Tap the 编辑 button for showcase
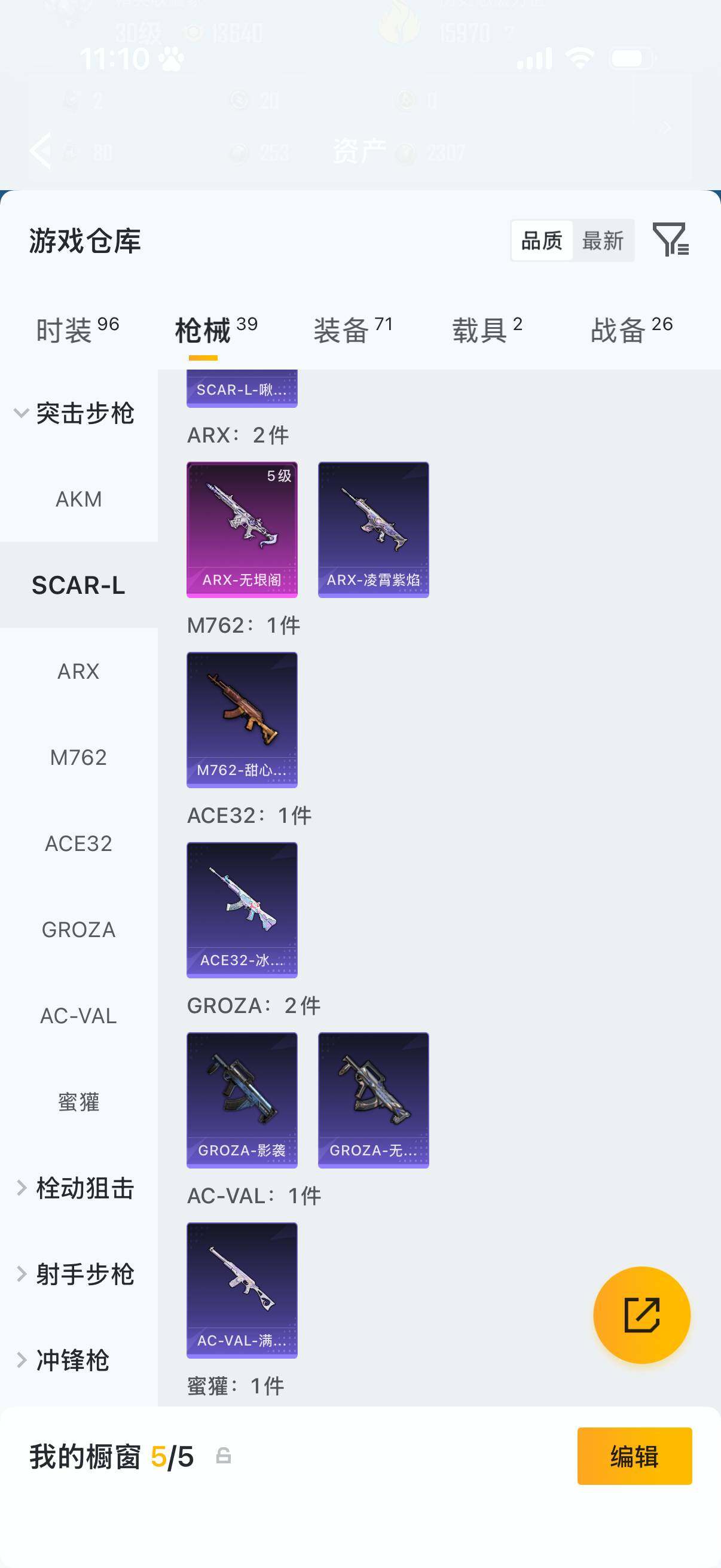This screenshot has height=1568, width=721. click(x=634, y=1456)
